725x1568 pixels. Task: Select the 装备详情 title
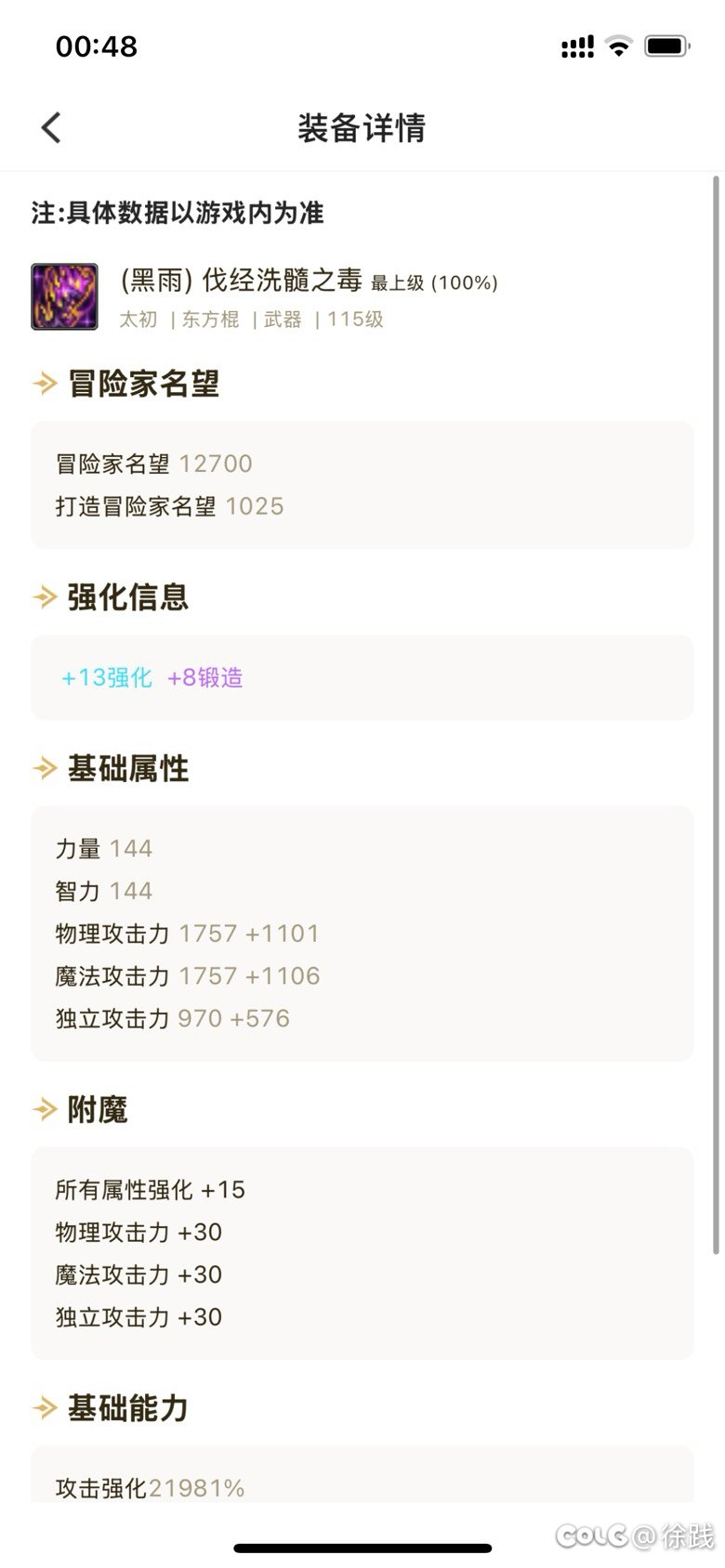362,129
